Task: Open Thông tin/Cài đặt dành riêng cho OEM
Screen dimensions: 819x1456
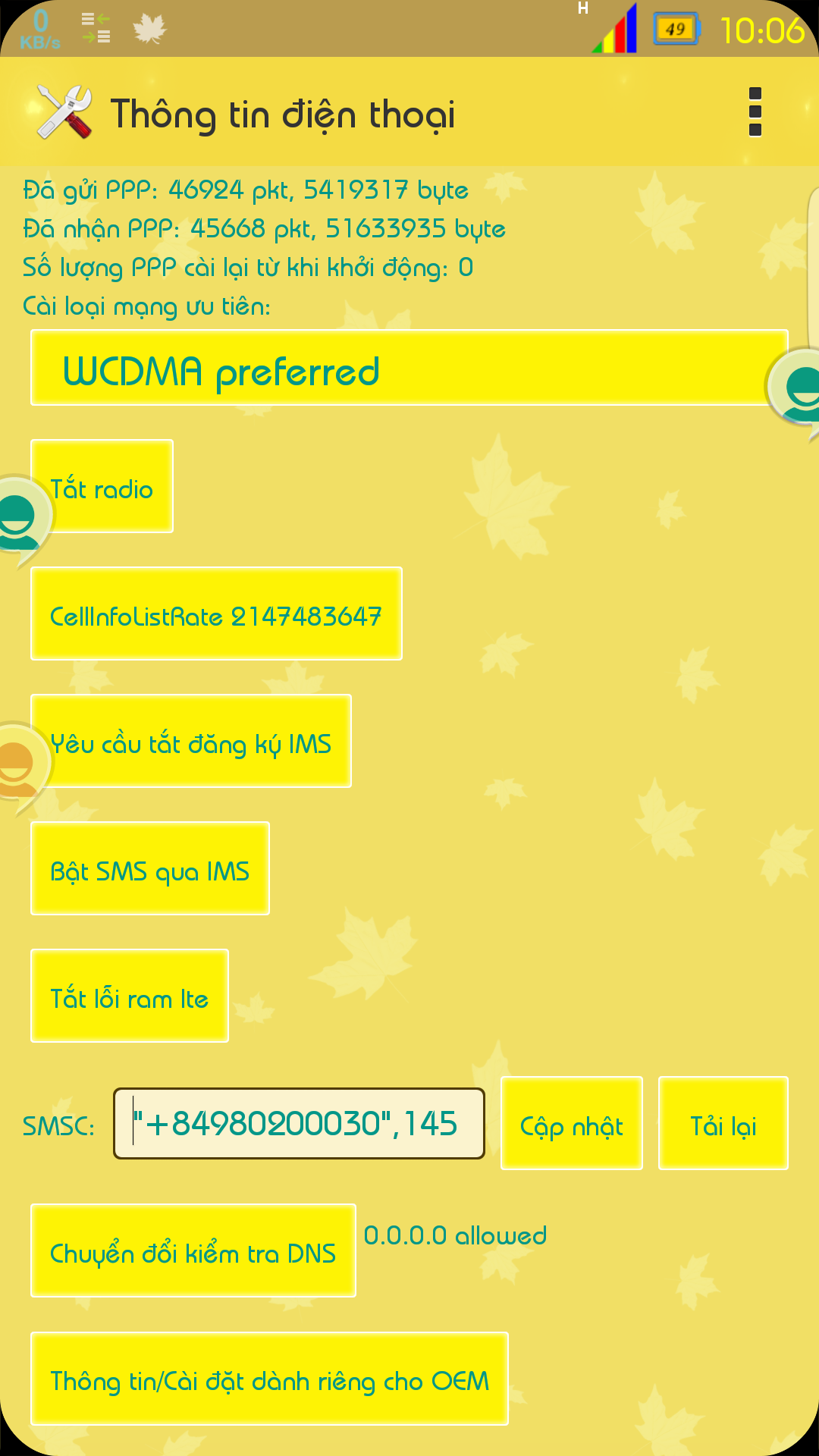Action: point(269,1379)
